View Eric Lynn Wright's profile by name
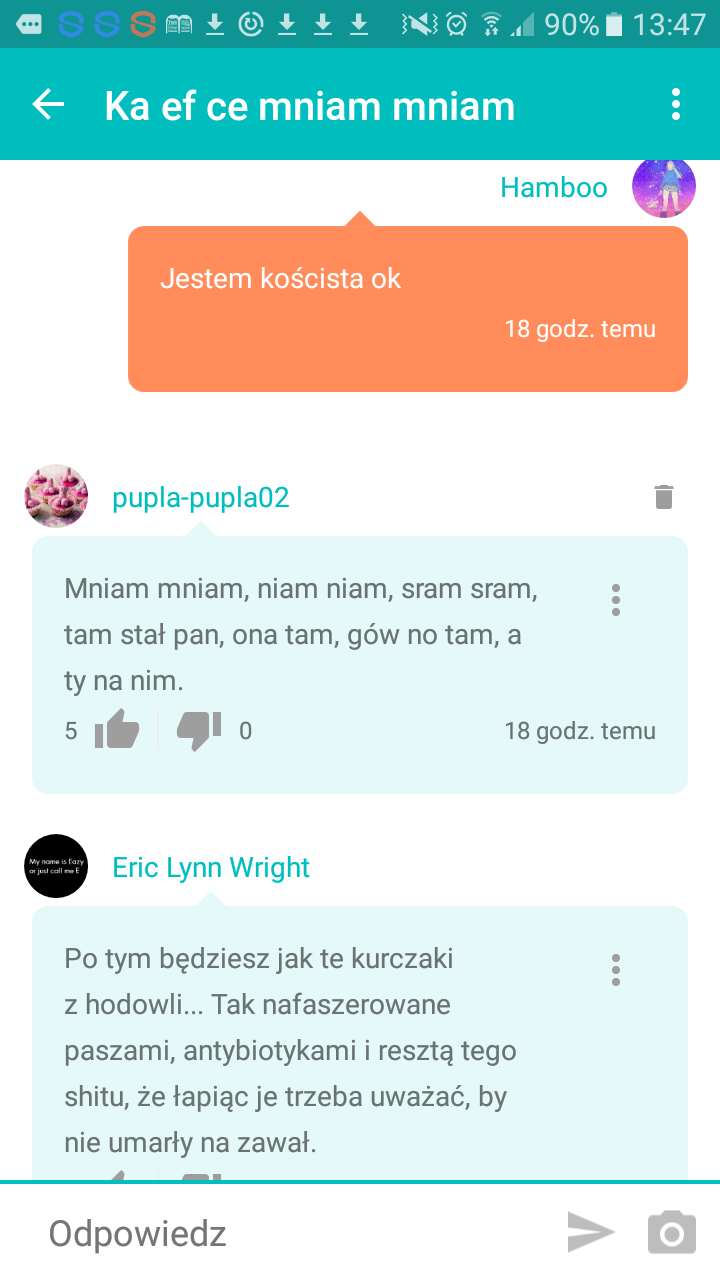 point(211,867)
